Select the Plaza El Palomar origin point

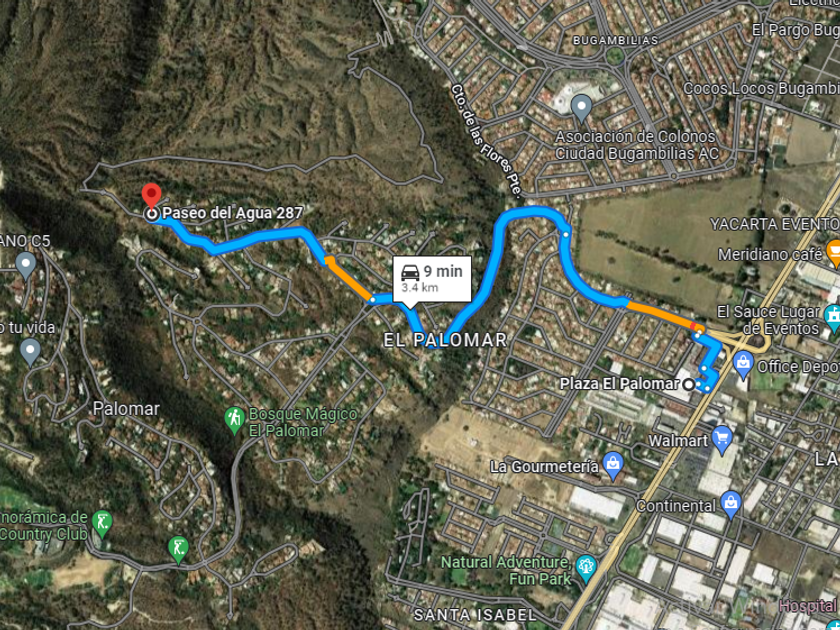(689, 384)
